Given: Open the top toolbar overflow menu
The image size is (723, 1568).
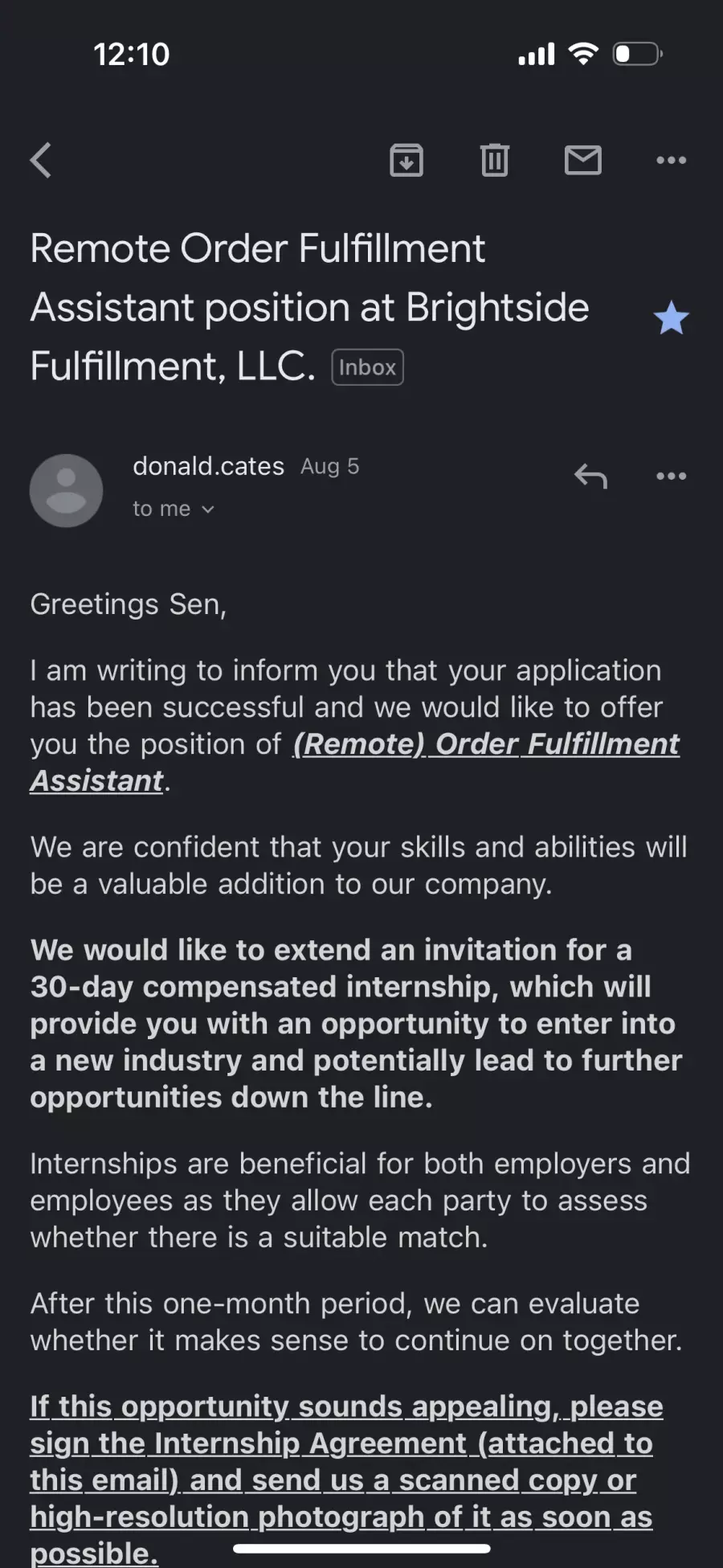Looking at the screenshot, I should (x=672, y=160).
